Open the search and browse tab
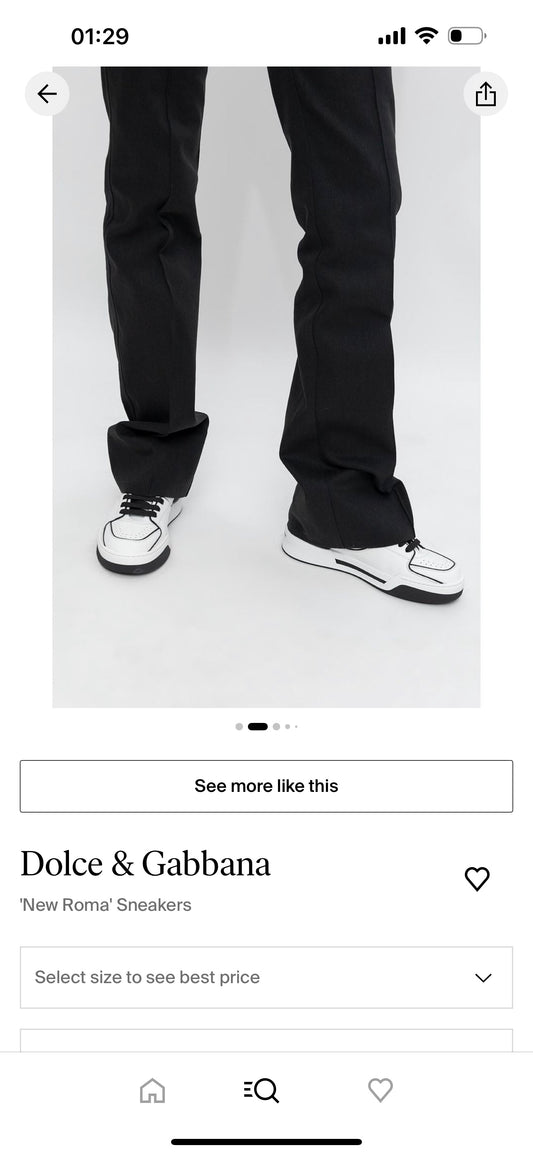533x1155 pixels. coord(261,1090)
